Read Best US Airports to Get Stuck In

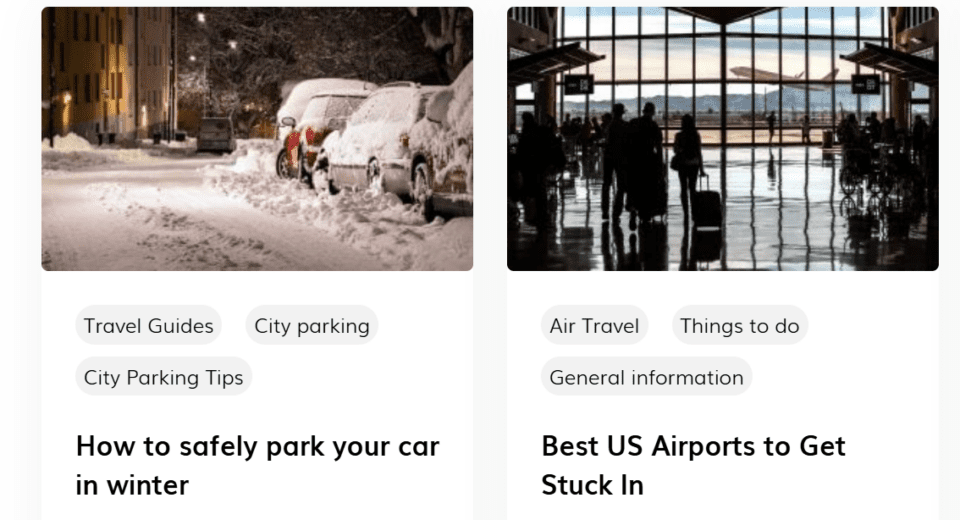693,465
